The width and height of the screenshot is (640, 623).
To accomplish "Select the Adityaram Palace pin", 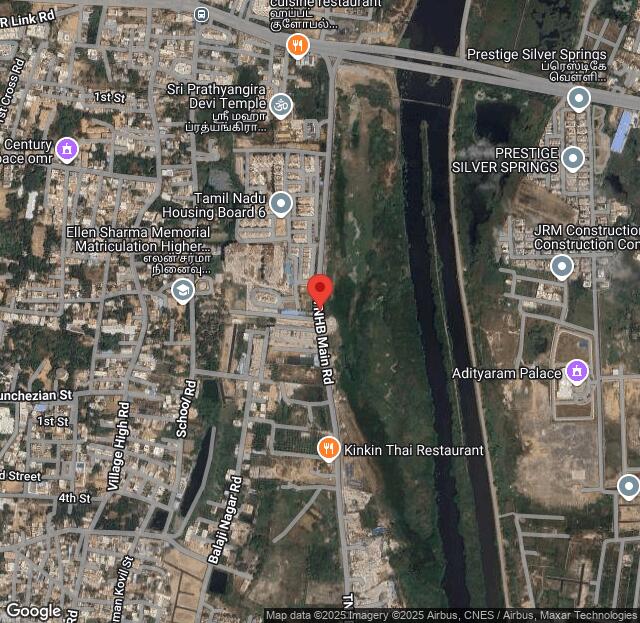I will 576,372.
